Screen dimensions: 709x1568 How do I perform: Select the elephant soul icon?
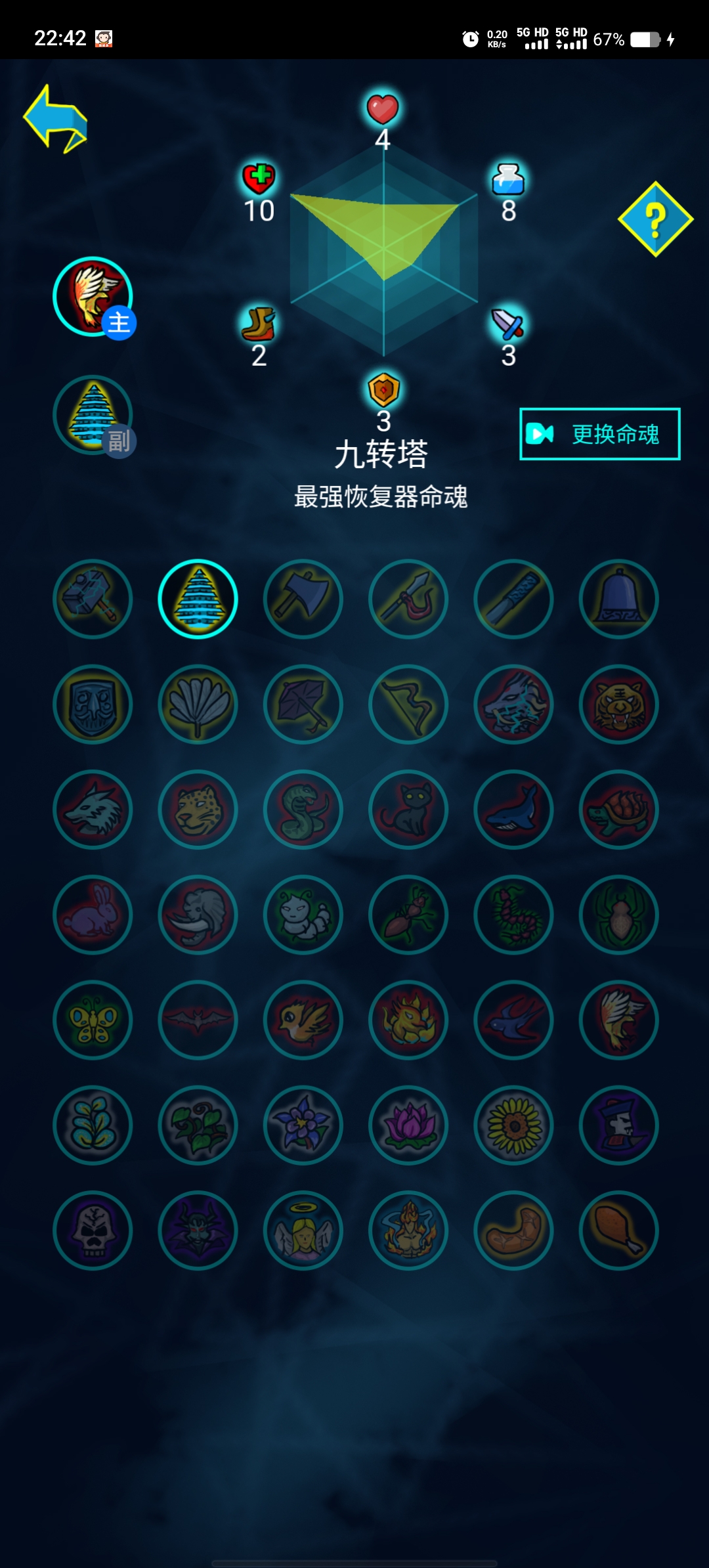pyautogui.click(x=198, y=915)
